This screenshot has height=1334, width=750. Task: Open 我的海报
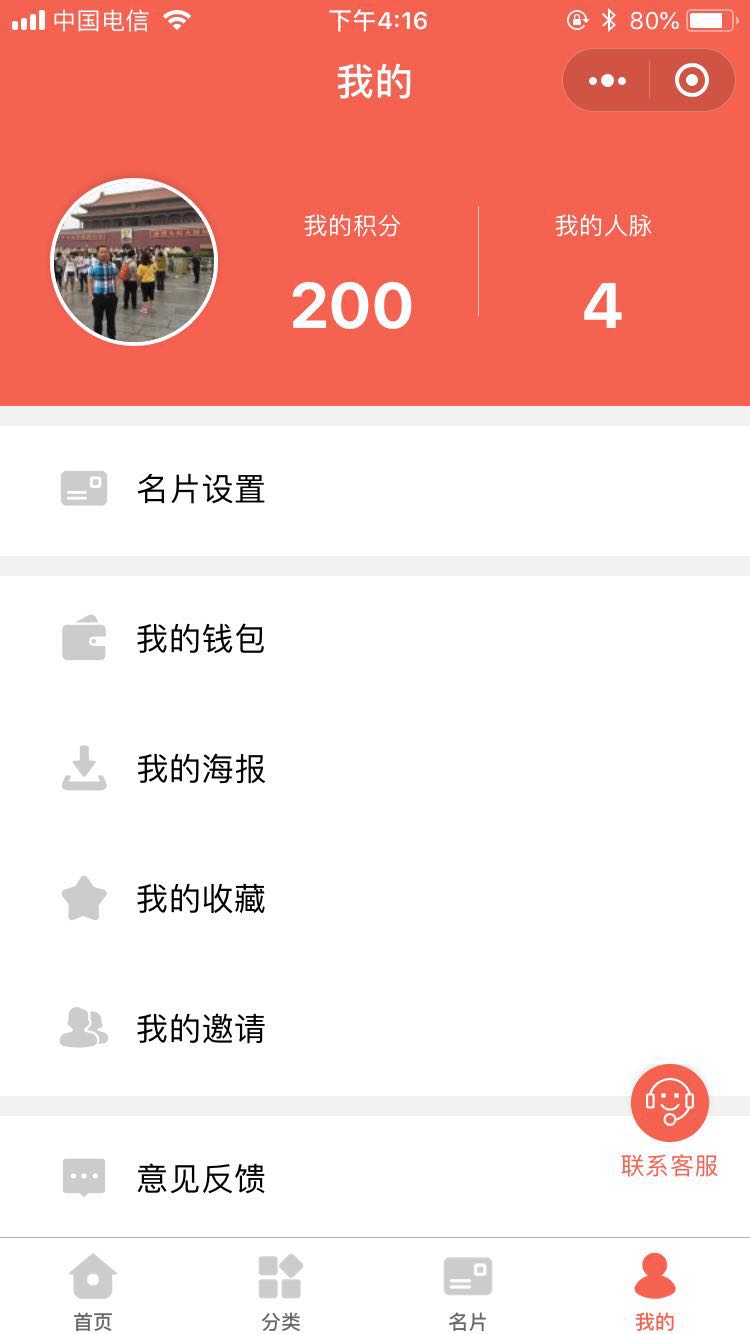tap(375, 770)
